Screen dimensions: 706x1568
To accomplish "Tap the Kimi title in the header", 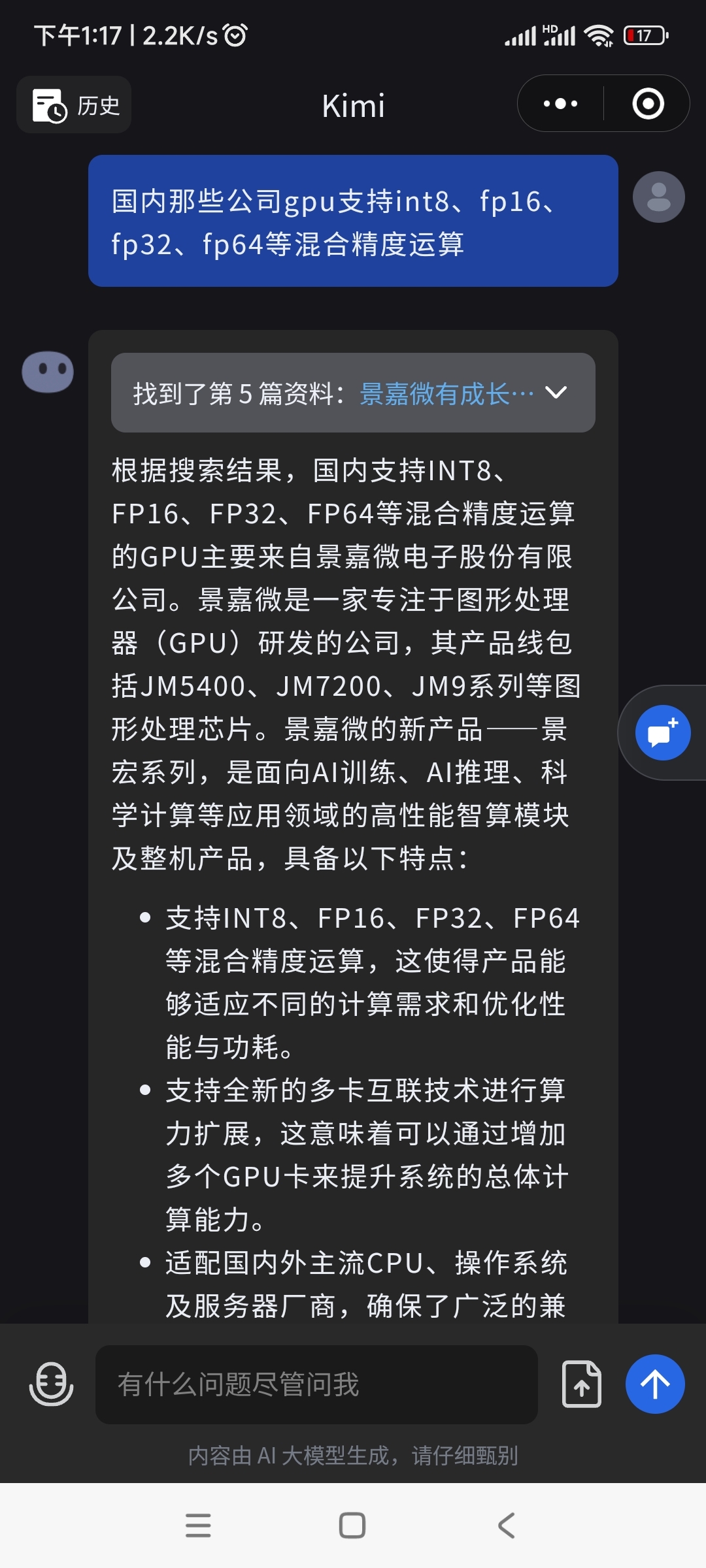I will click(353, 105).
